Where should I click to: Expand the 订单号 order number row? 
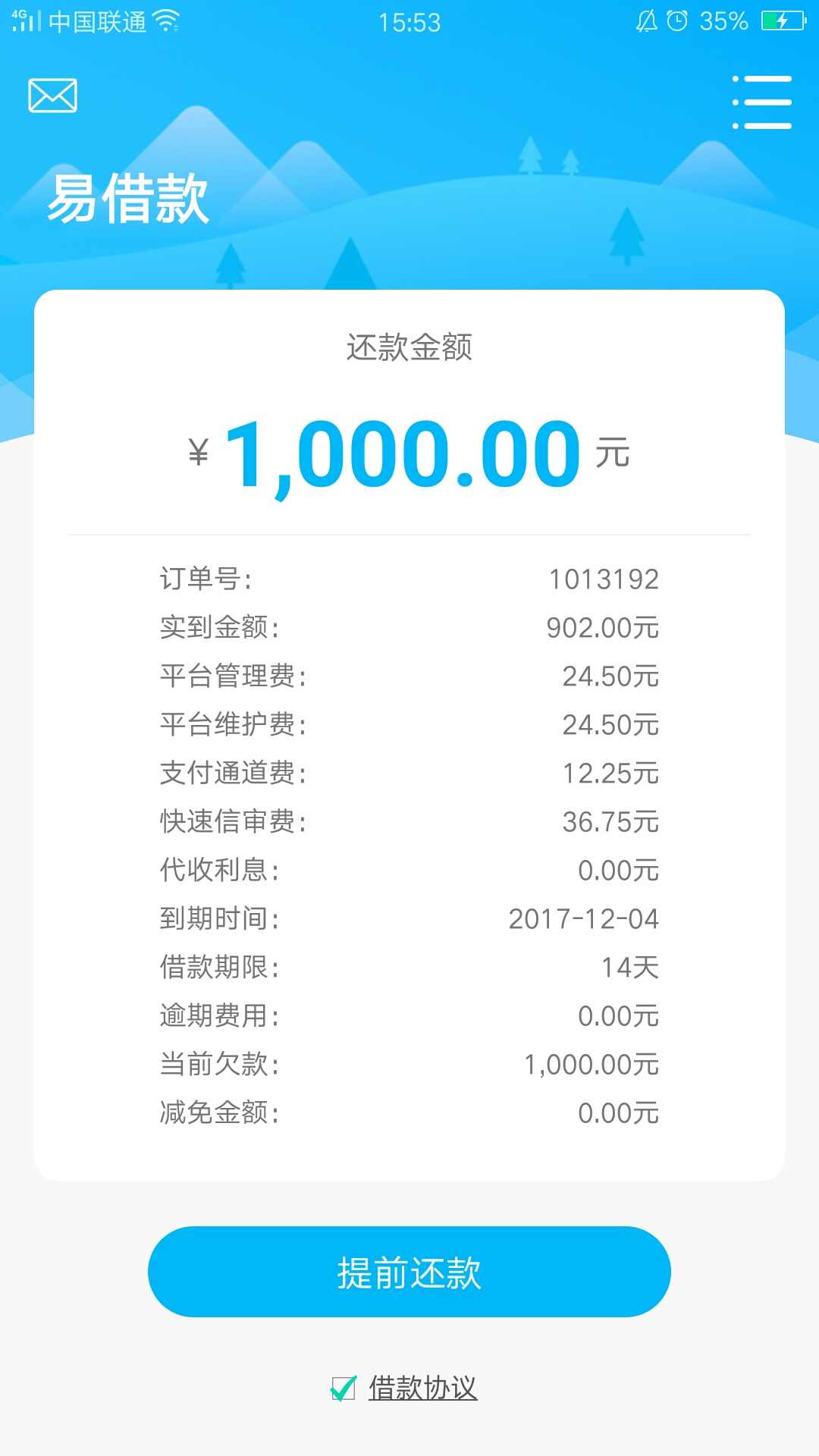pos(409,579)
